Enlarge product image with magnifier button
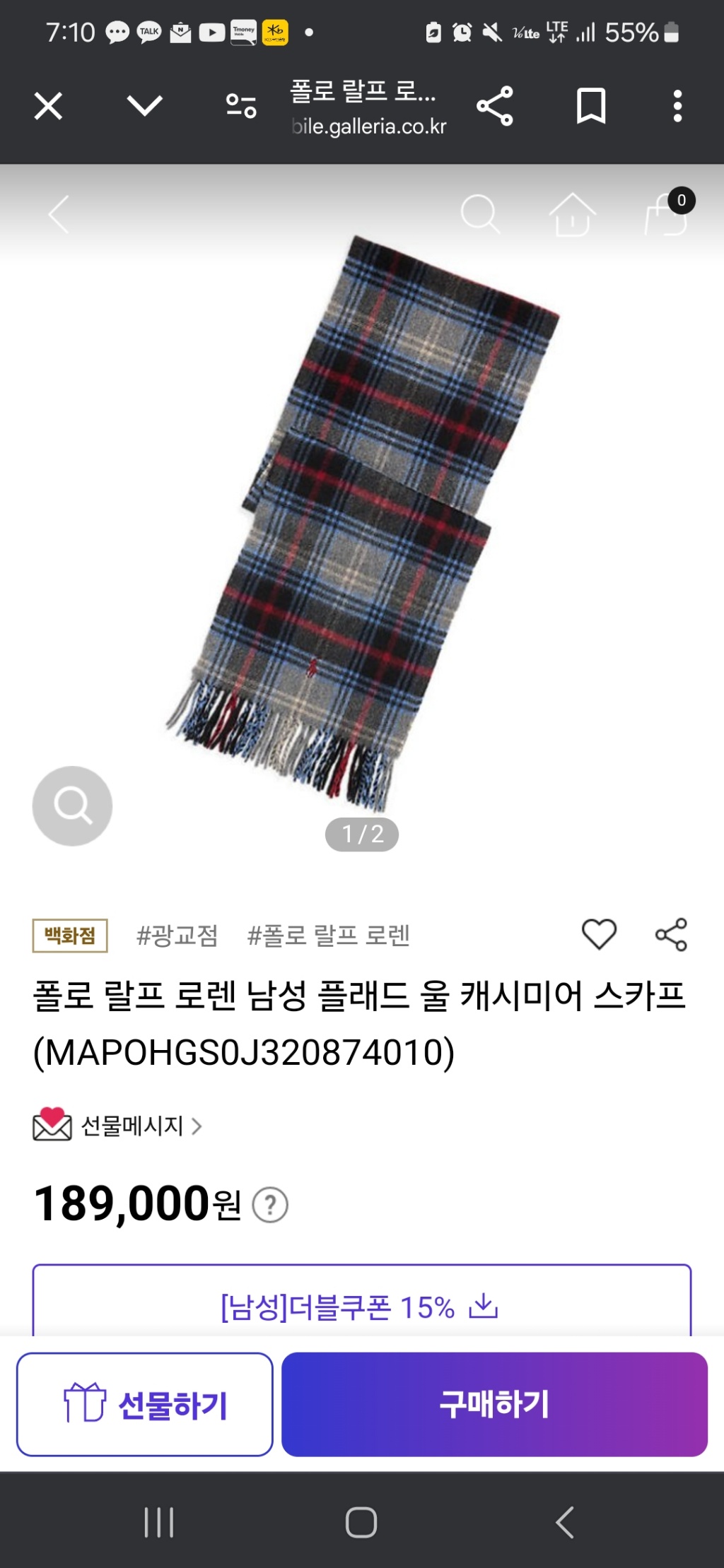Screen dimensions: 724x1568 click(x=72, y=806)
